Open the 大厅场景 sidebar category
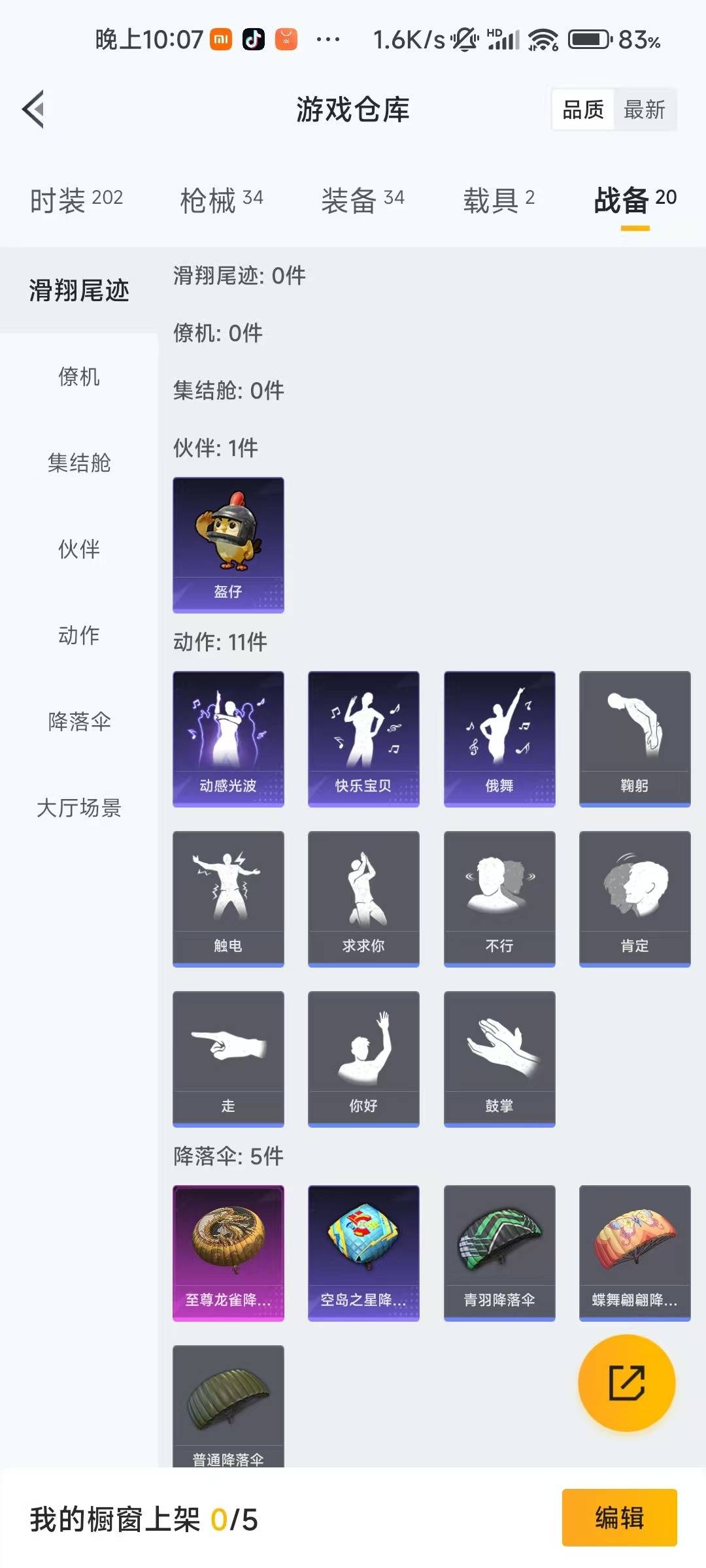The image size is (706, 1568). (x=80, y=809)
